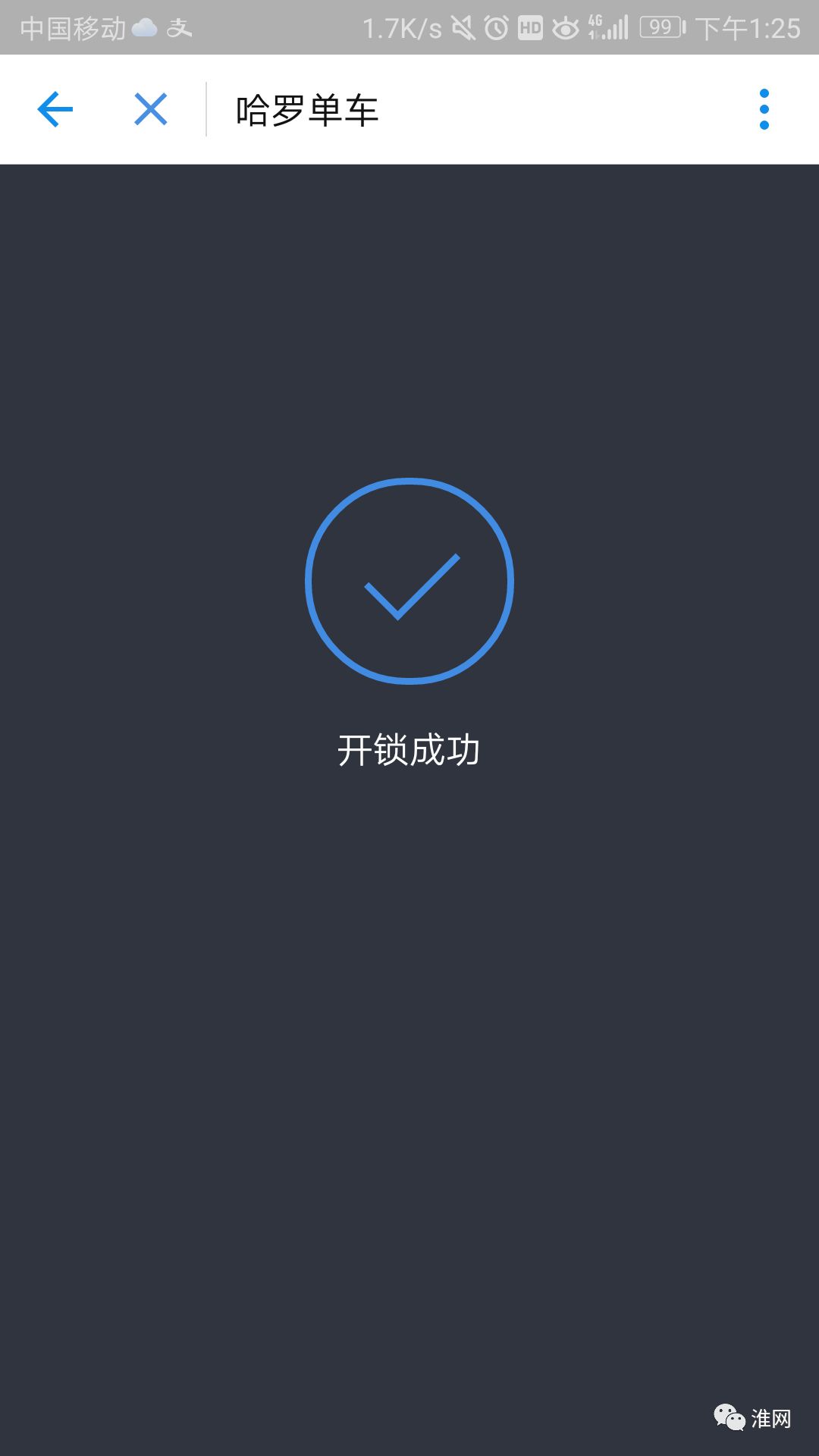
Task: Tap the cloud weather icon in status bar
Action: click(144, 27)
